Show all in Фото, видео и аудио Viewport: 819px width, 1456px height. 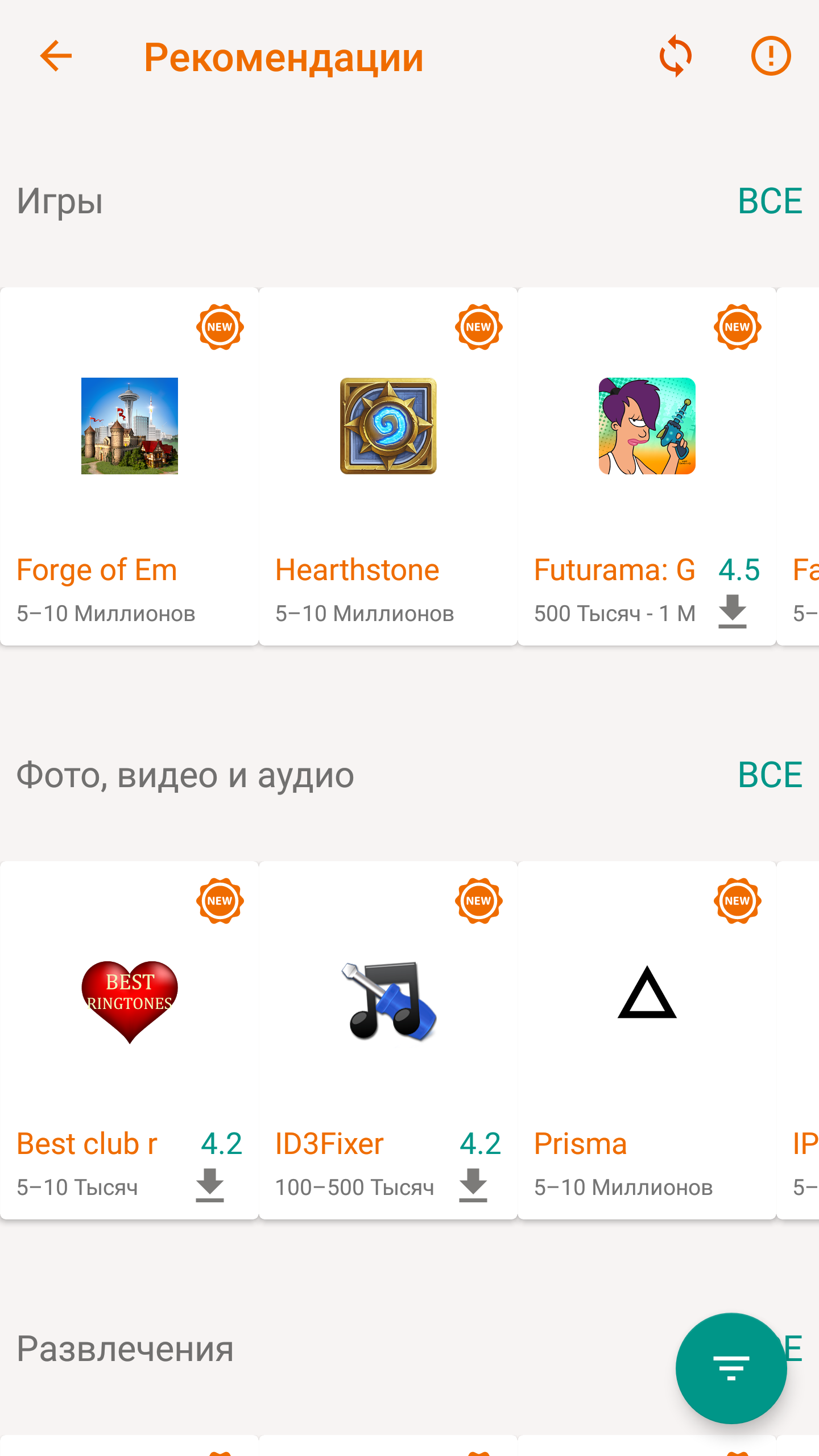click(x=770, y=775)
